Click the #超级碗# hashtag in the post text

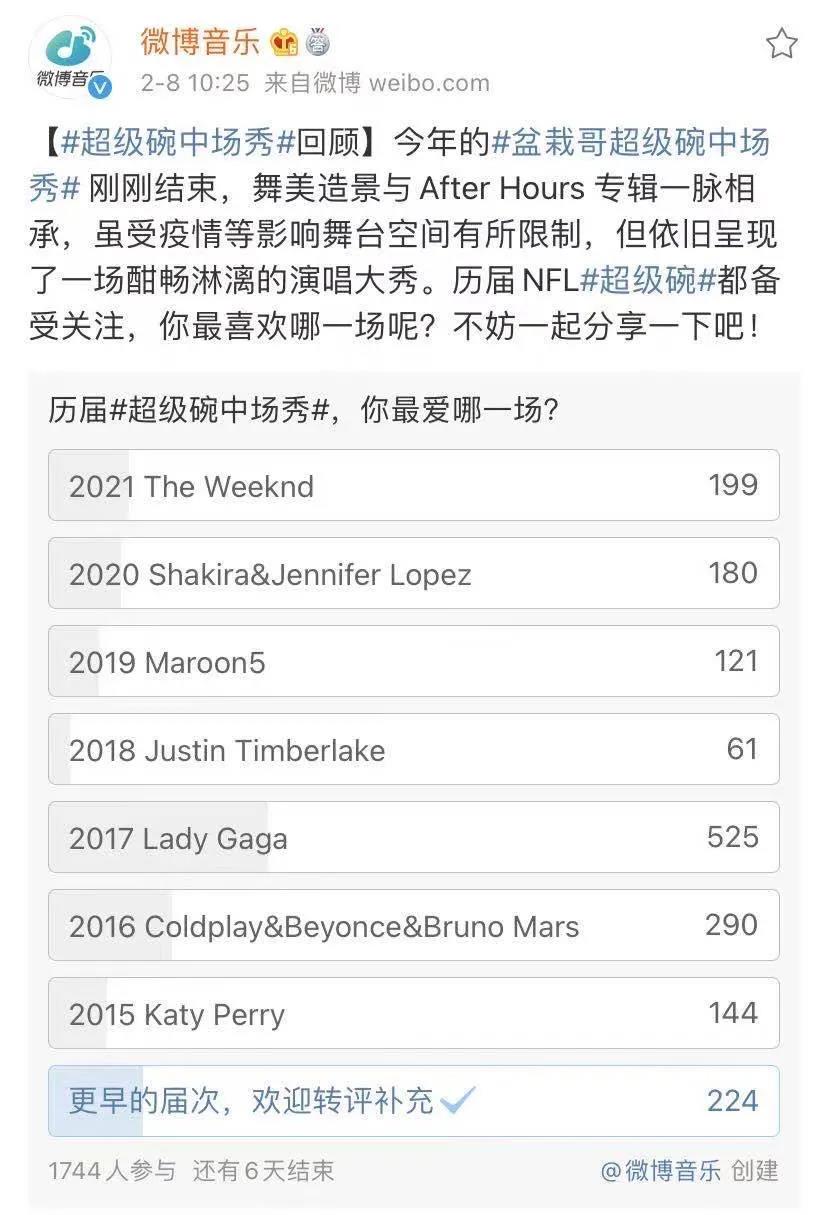click(x=646, y=285)
